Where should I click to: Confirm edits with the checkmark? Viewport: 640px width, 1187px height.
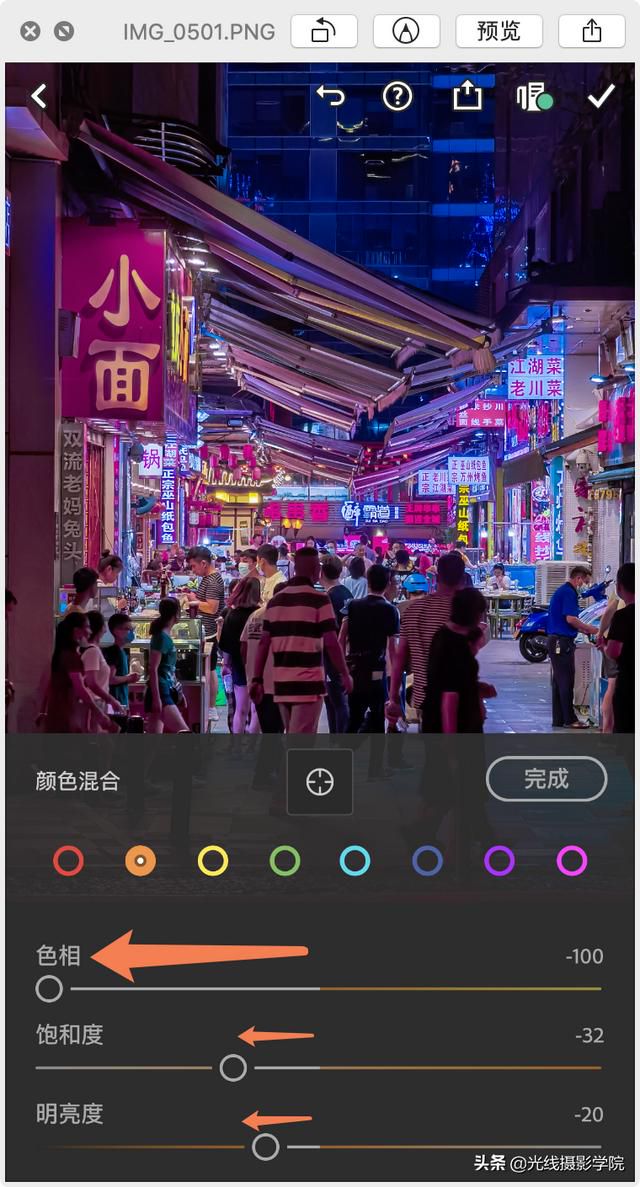click(x=601, y=96)
